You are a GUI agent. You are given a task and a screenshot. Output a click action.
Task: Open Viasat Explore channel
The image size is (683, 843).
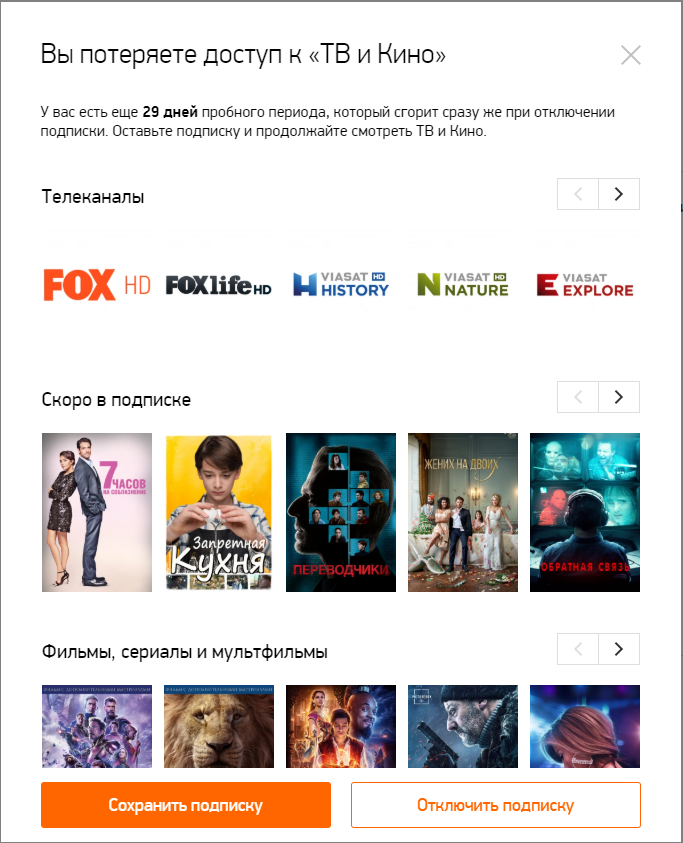coord(585,285)
